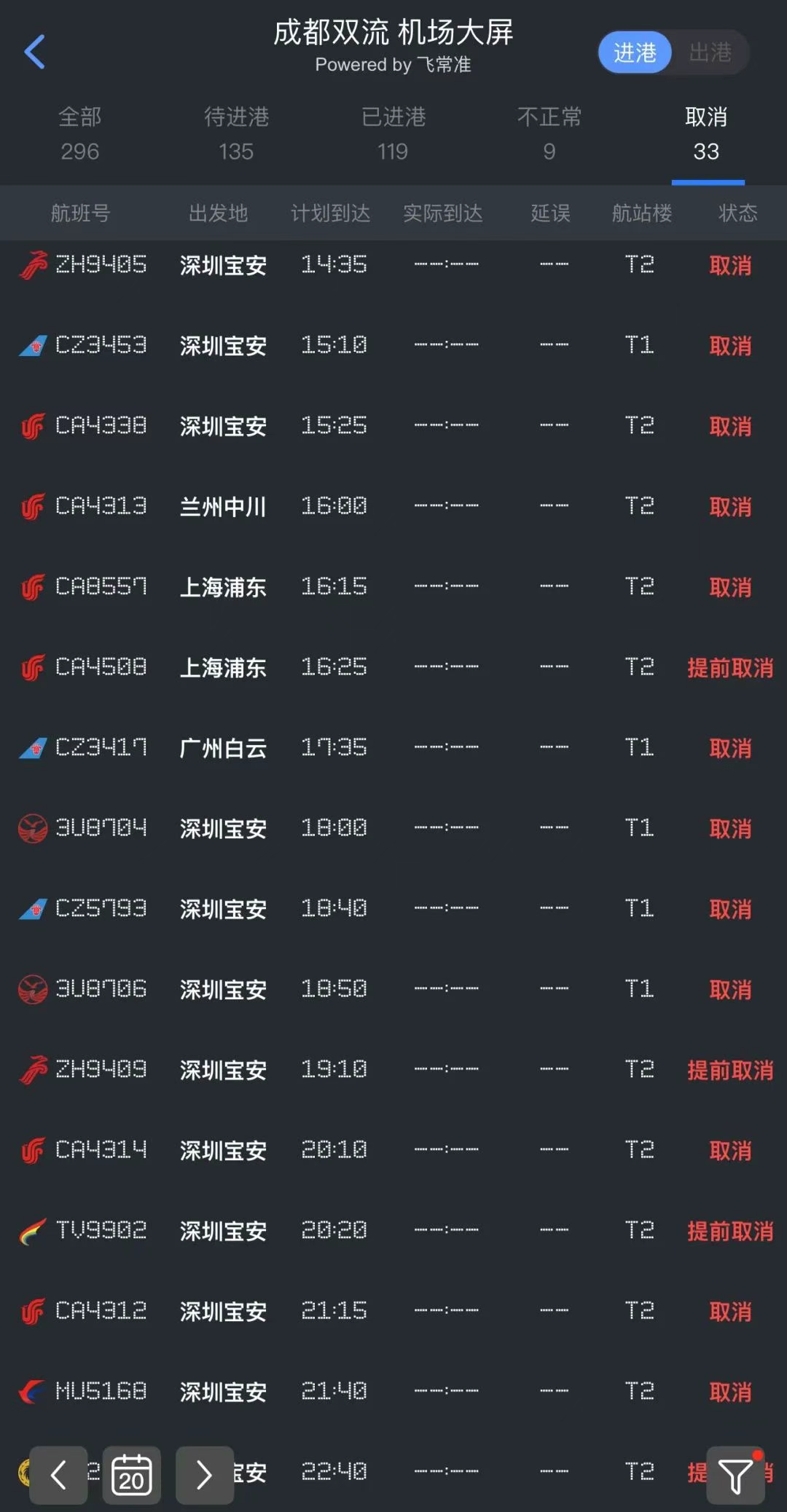The width and height of the screenshot is (787, 1512).
Task: Click the 航班号 column header
Action: (x=82, y=213)
